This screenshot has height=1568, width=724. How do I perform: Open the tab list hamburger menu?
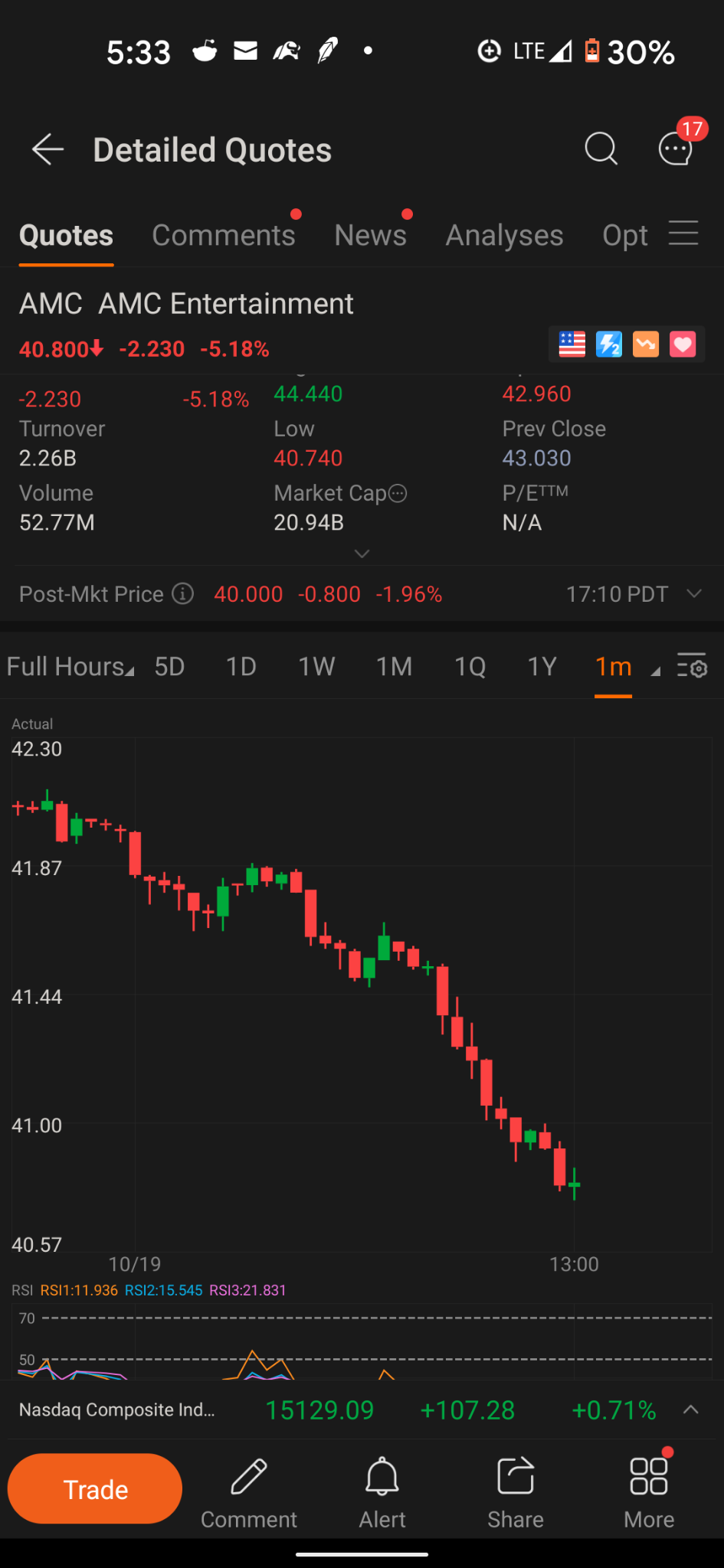coord(683,234)
